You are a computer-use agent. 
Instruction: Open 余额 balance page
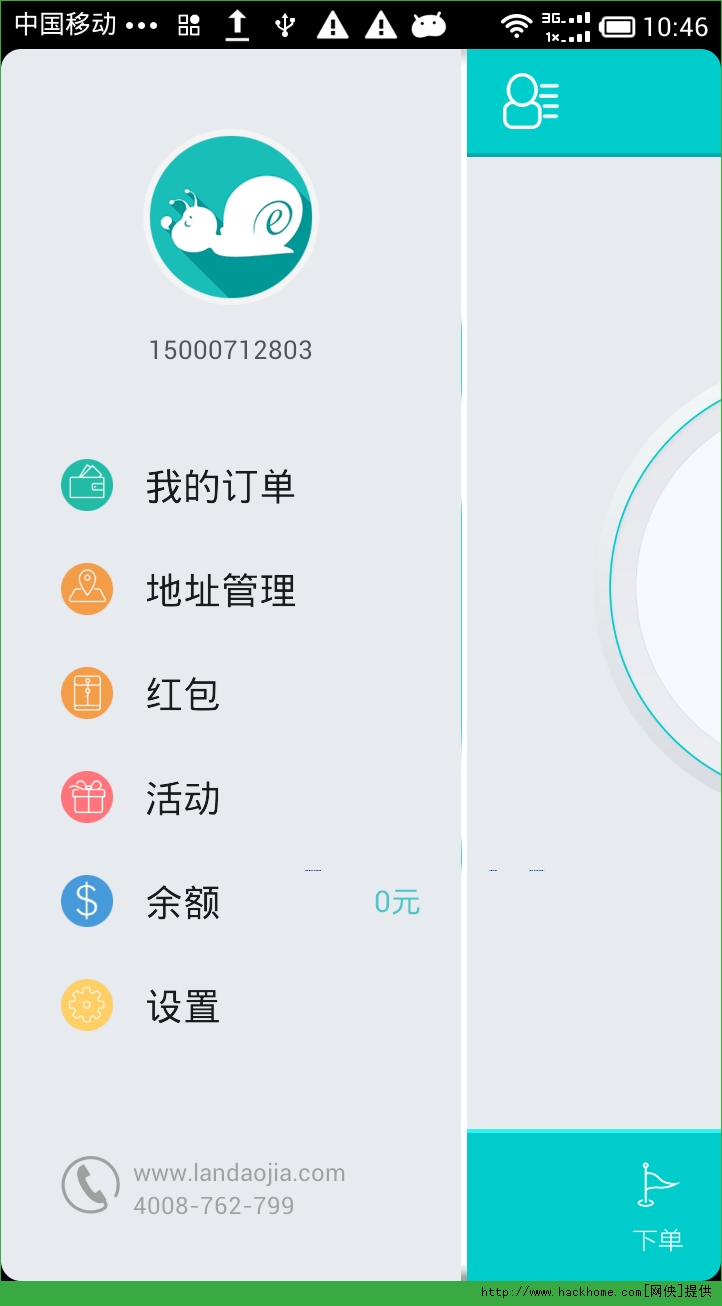coord(182,903)
